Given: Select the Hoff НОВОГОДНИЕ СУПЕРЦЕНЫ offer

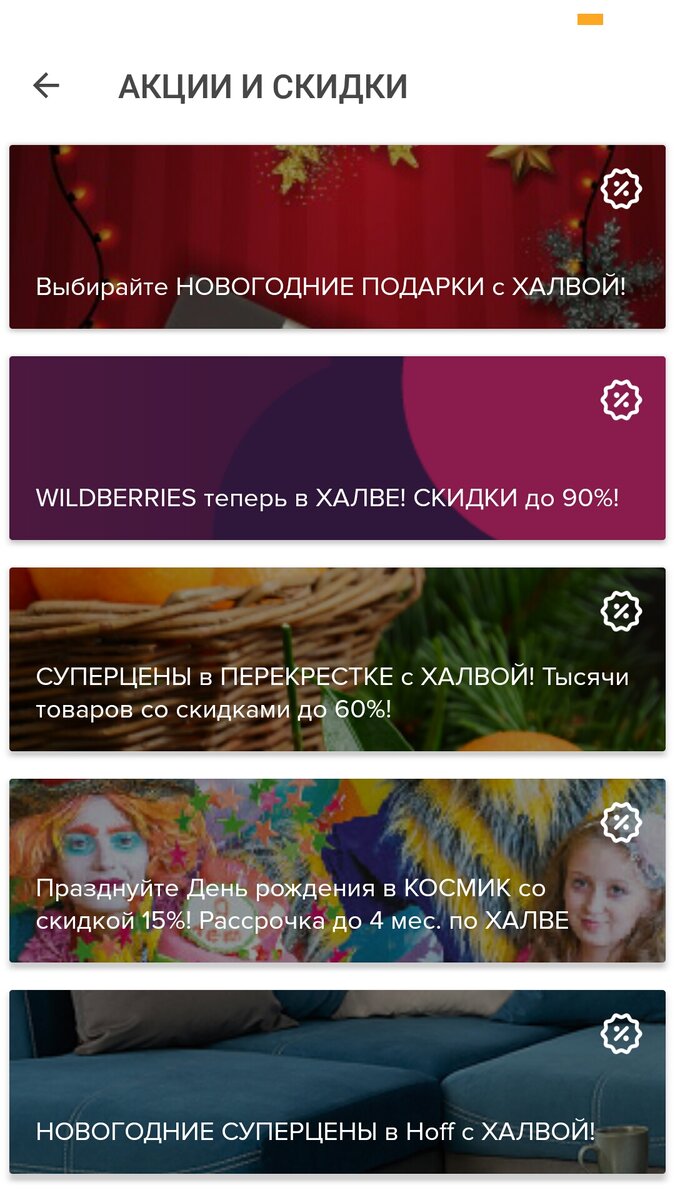Looking at the screenshot, I should [x=337, y=1081].
